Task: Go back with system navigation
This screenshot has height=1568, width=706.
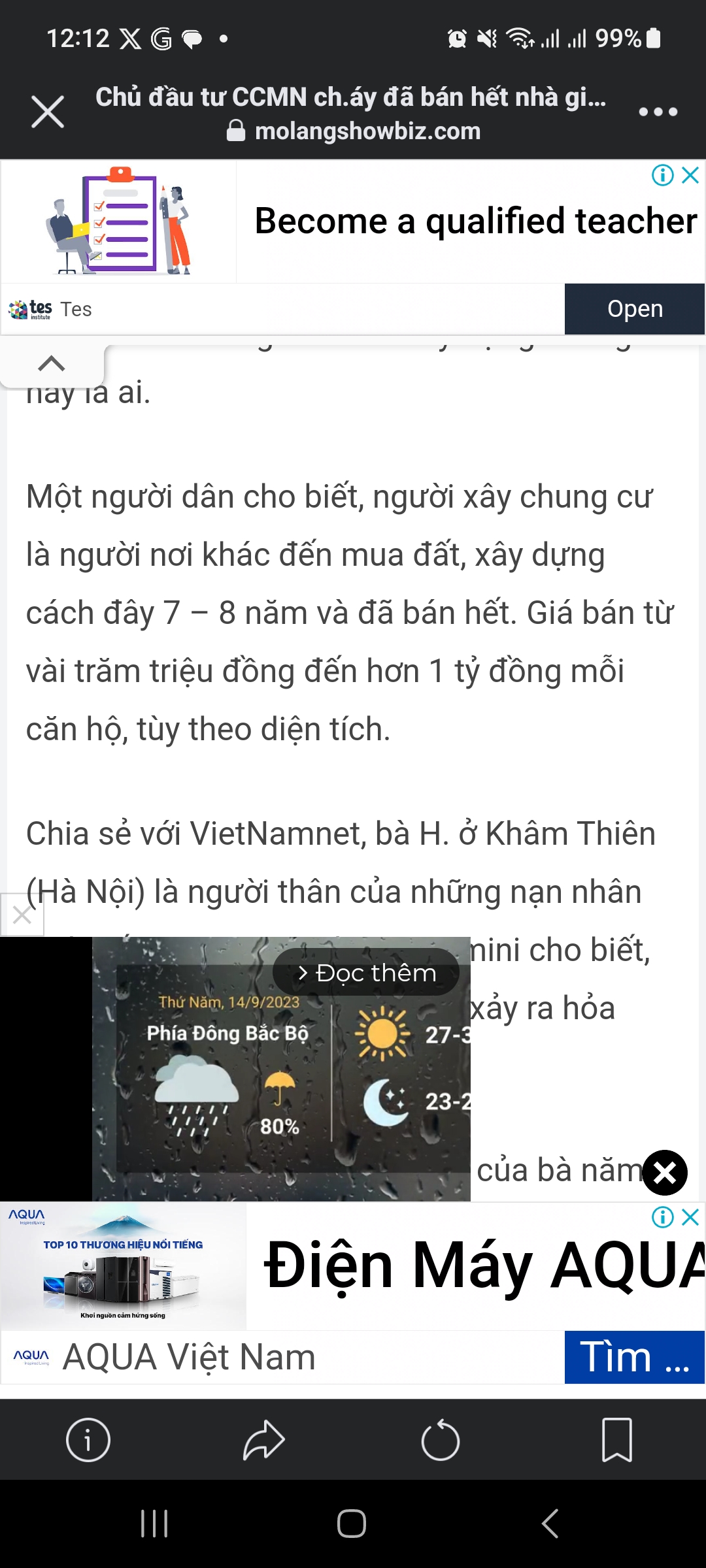Action: (550, 1524)
